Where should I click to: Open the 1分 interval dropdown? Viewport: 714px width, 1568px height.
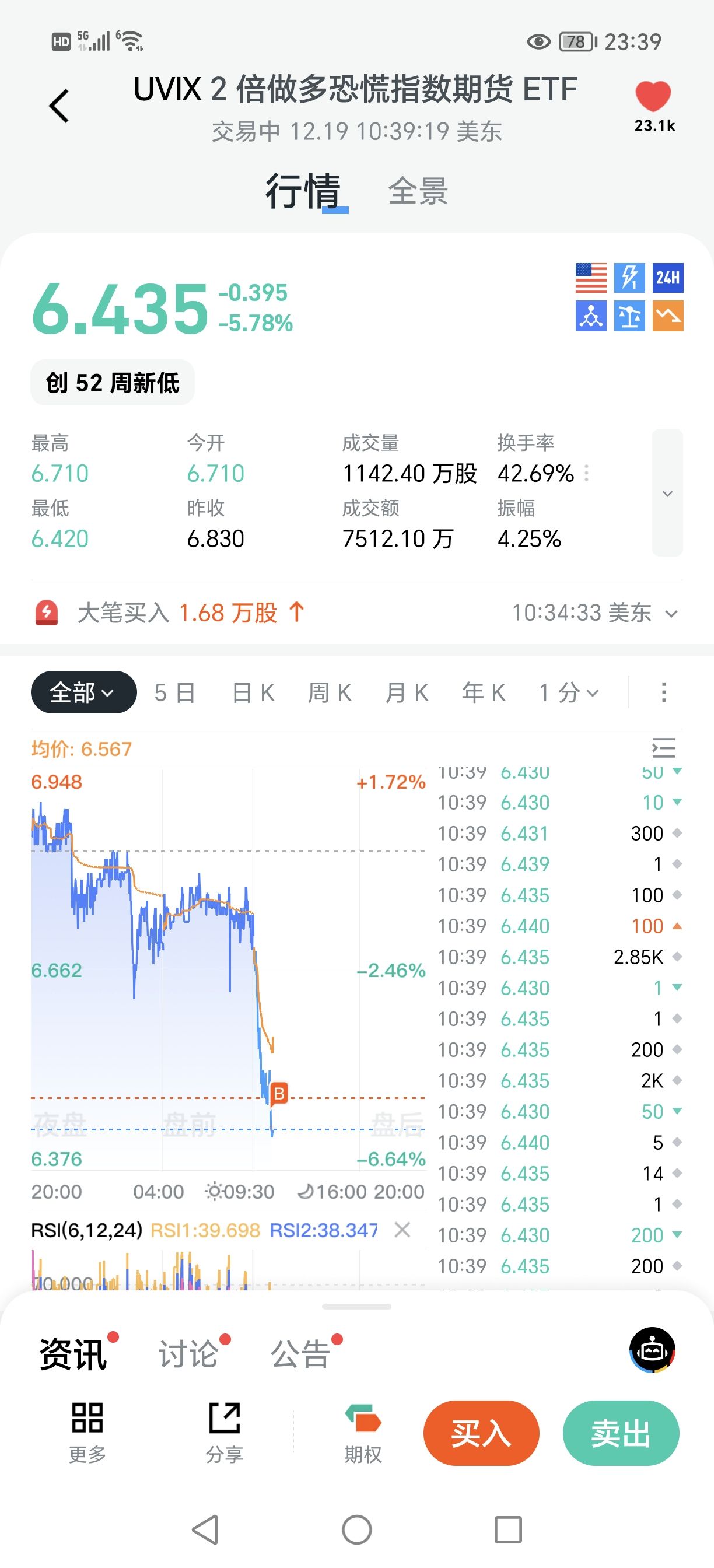coord(569,692)
